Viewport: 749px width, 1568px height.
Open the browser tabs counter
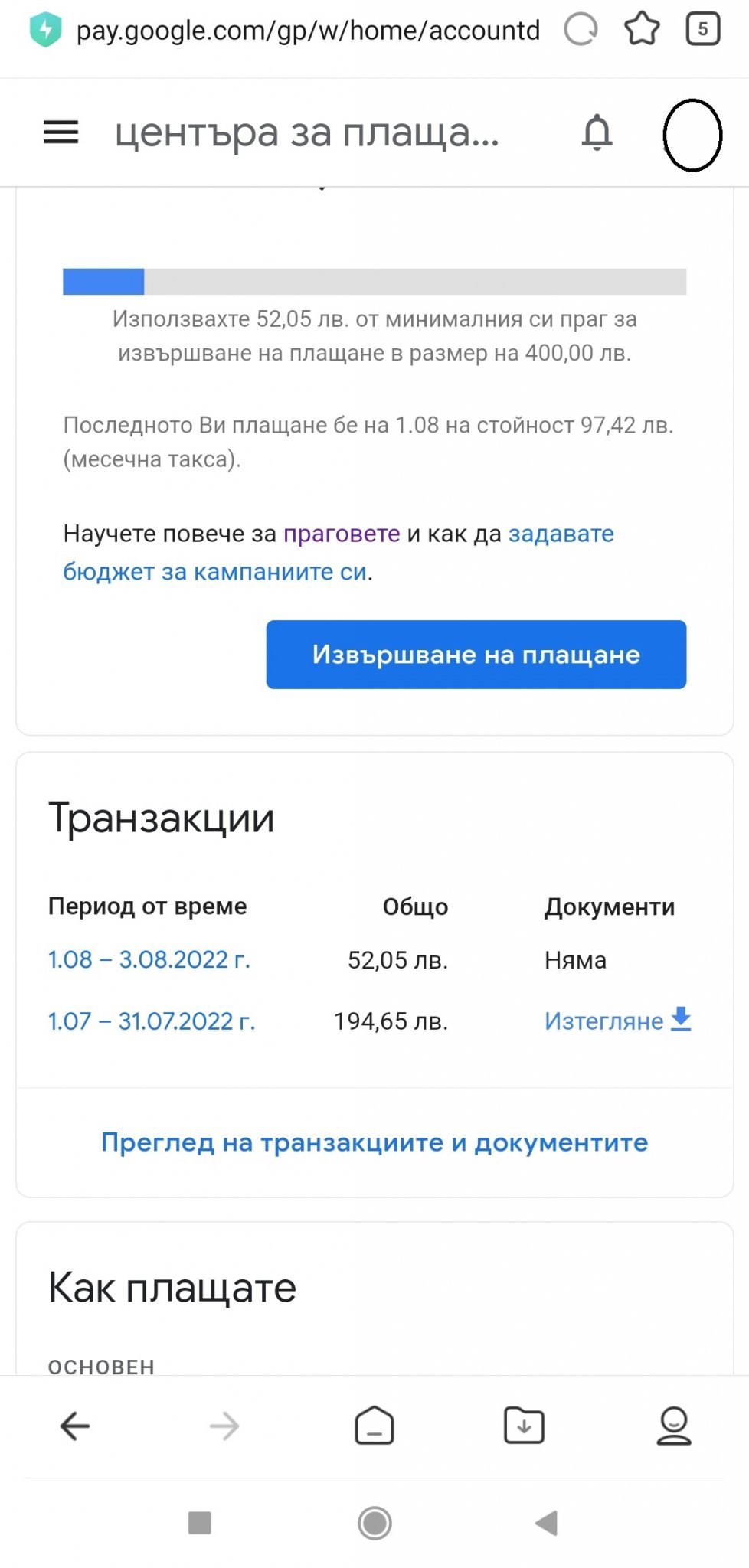702,30
